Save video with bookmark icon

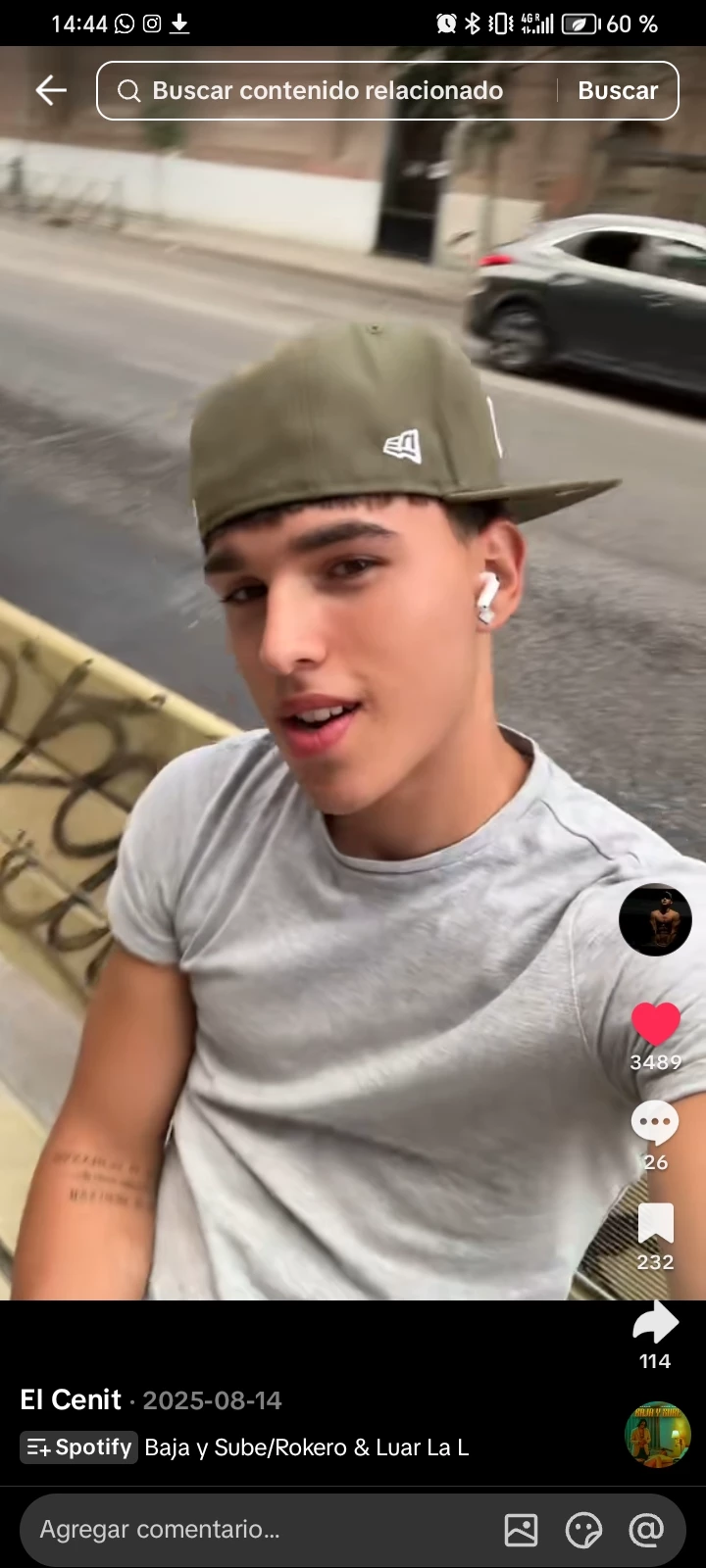click(x=655, y=1224)
